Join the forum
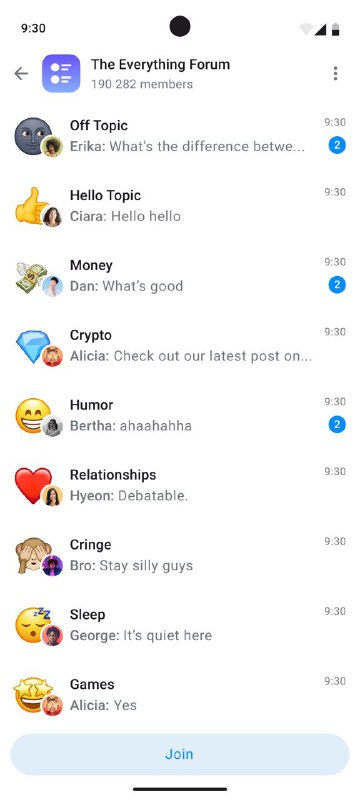This screenshot has height=800, width=360. [x=180, y=754]
